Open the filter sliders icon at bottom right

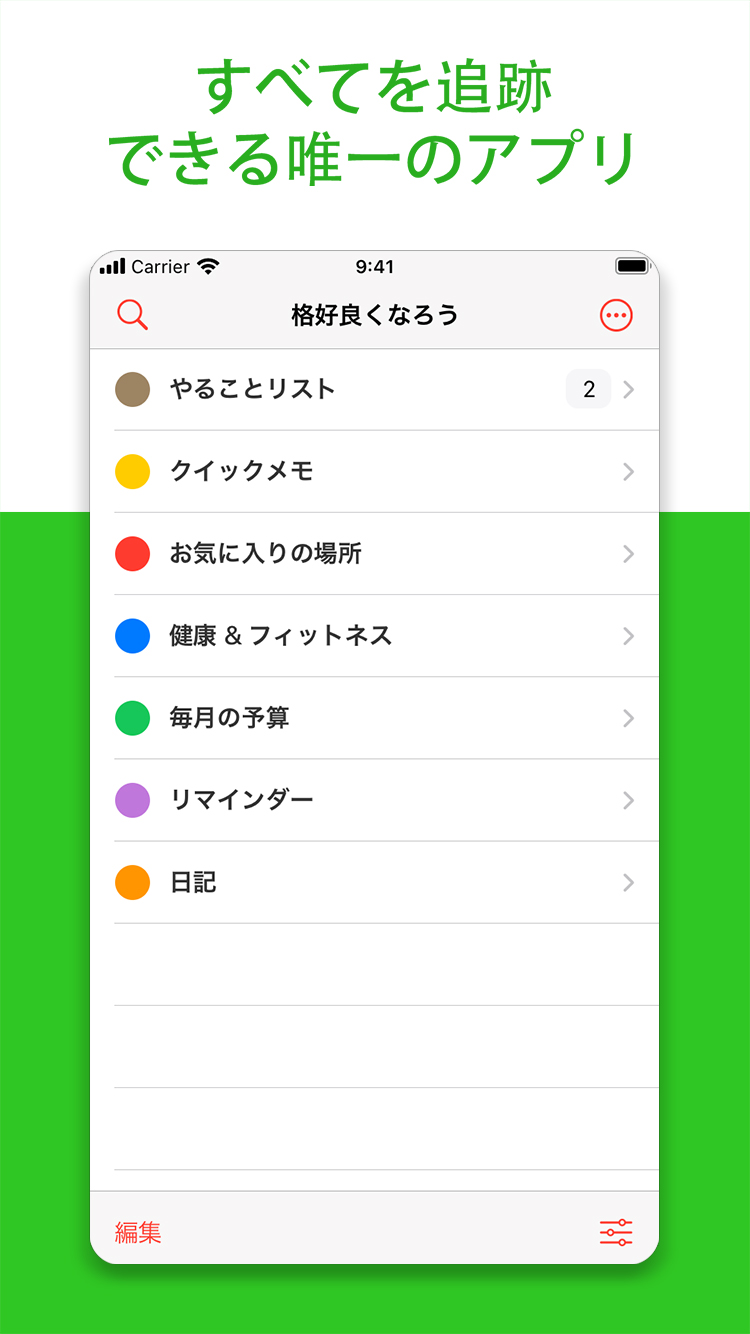(616, 1232)
